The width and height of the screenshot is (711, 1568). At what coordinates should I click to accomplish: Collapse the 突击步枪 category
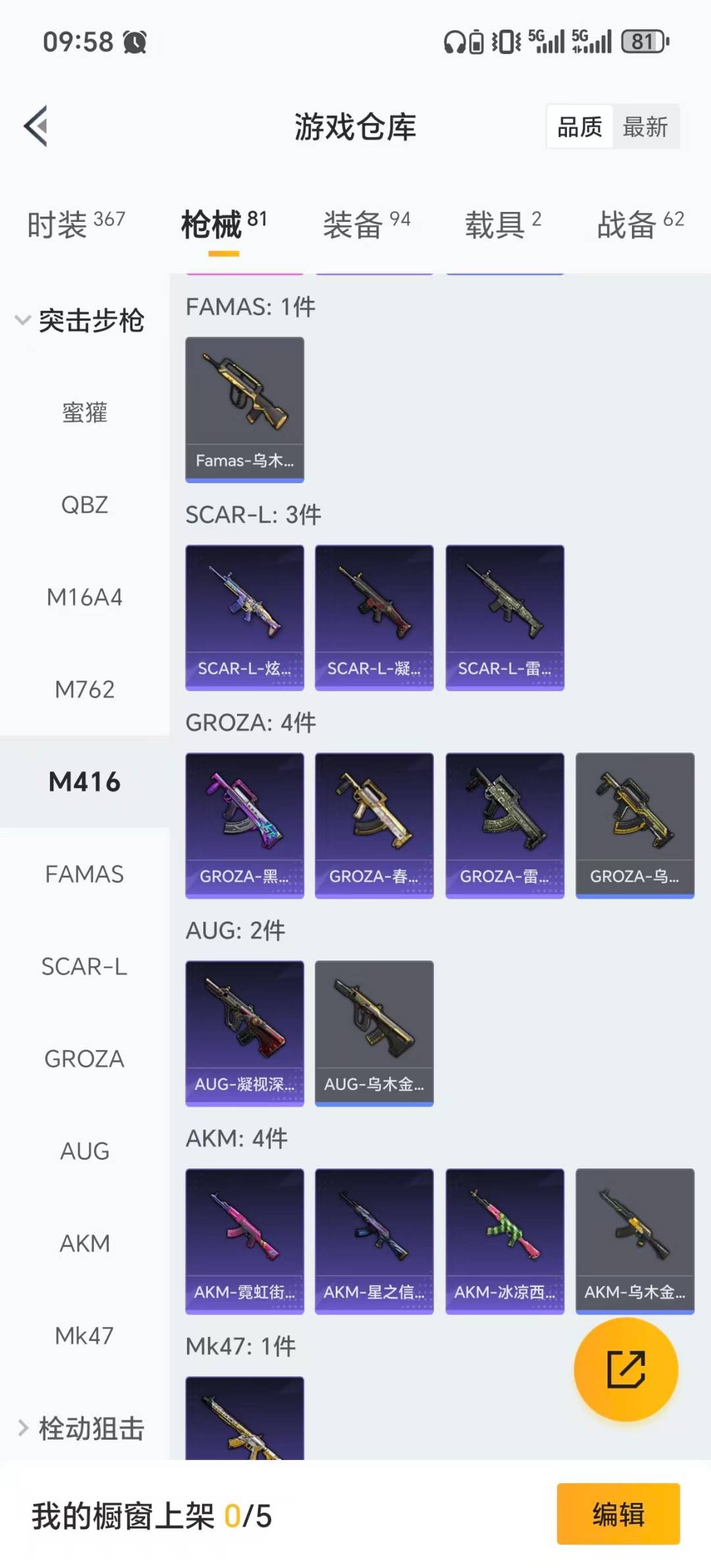pos(79,321)
